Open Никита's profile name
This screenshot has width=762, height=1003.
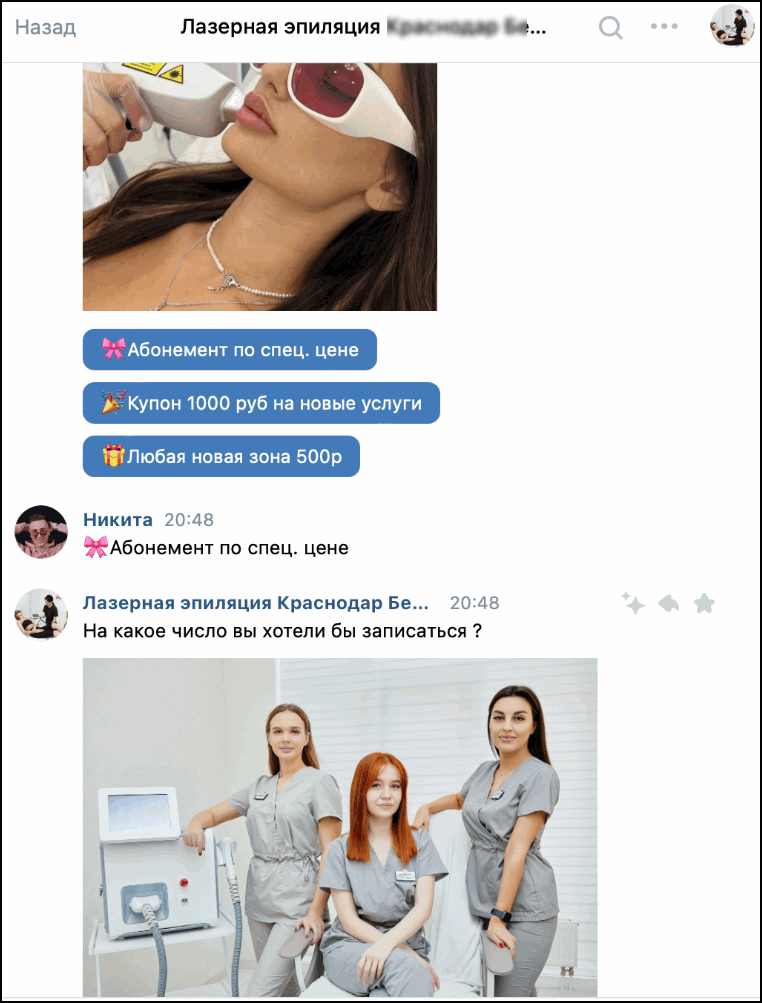[117, 520]
